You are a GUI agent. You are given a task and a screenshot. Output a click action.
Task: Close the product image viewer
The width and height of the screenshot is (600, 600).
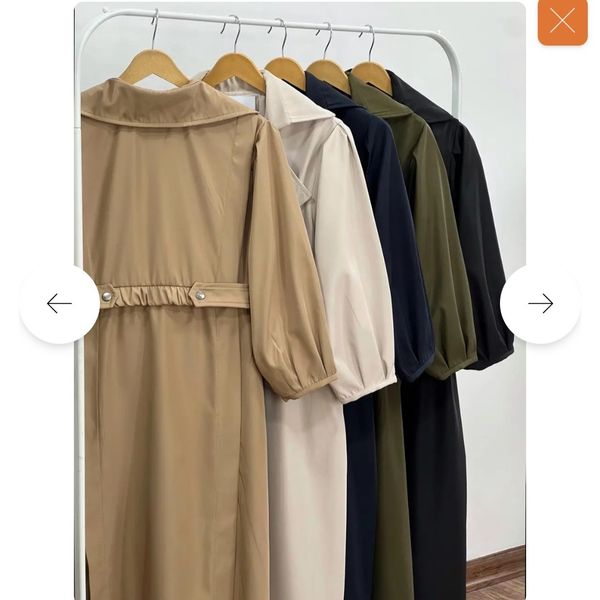coord(562,21)
